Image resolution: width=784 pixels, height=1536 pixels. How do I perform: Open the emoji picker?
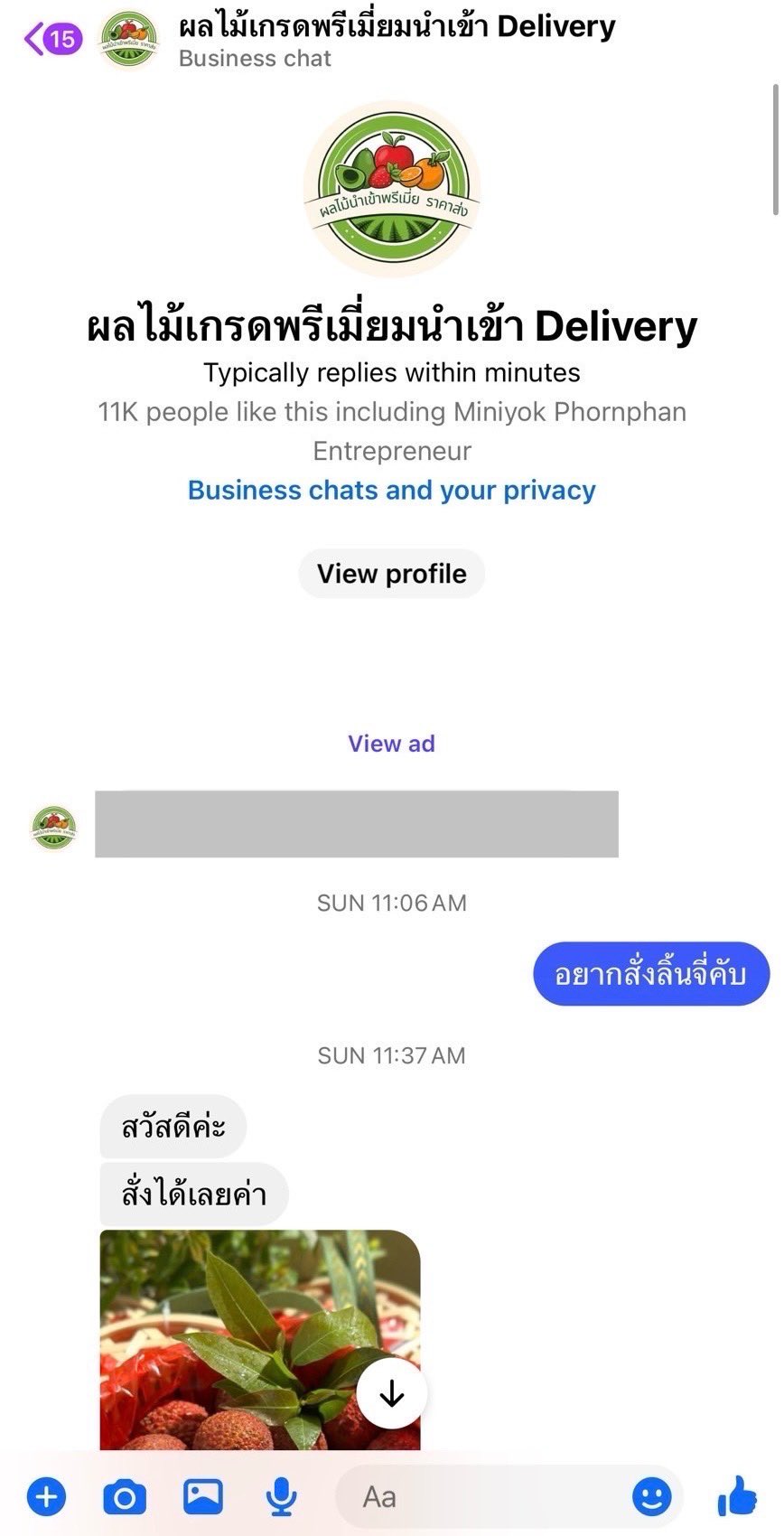[x=651, y=1497]
